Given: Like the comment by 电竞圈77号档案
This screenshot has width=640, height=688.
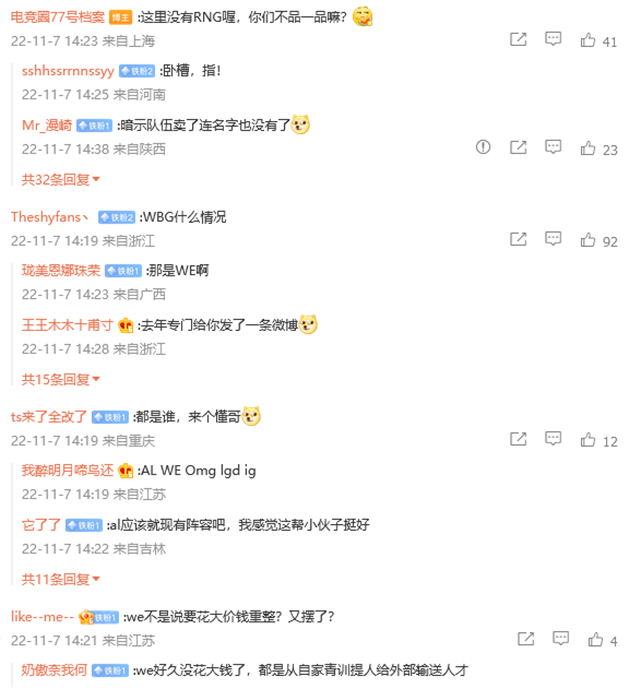Looking at the screenshot, I should tap(587, 40).
